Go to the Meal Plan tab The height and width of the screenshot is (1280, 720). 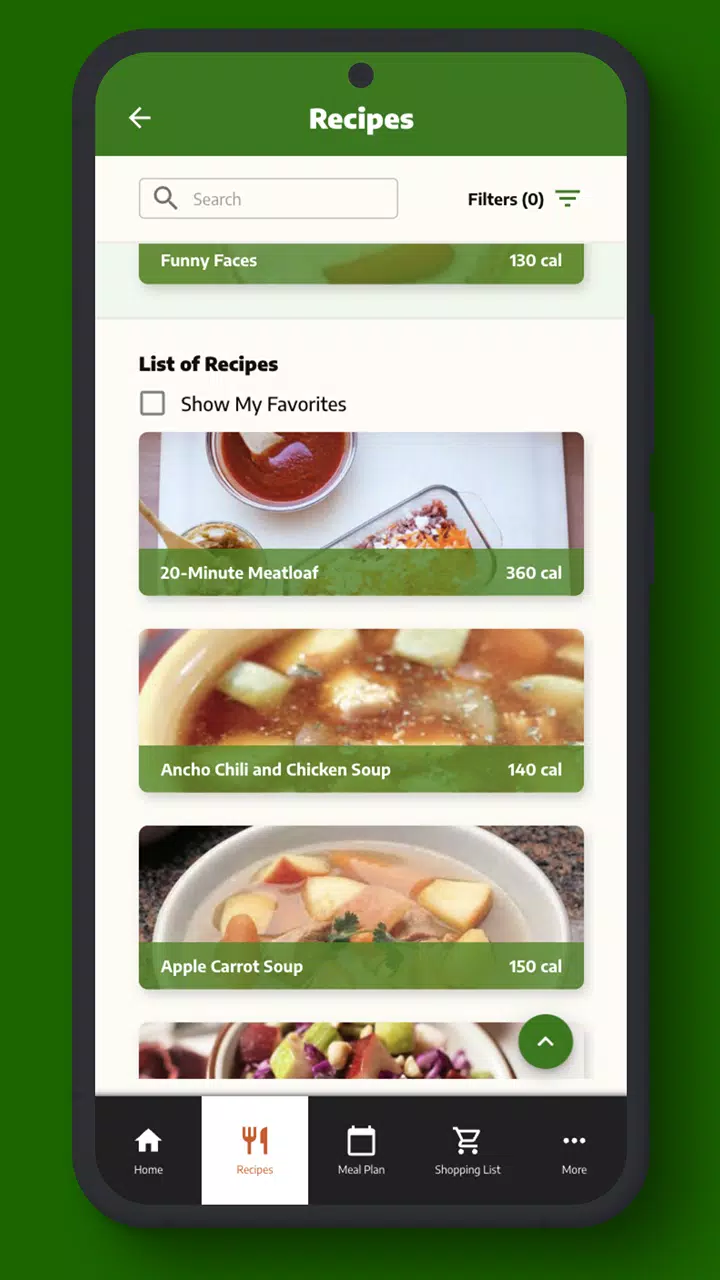point(361,1150)
